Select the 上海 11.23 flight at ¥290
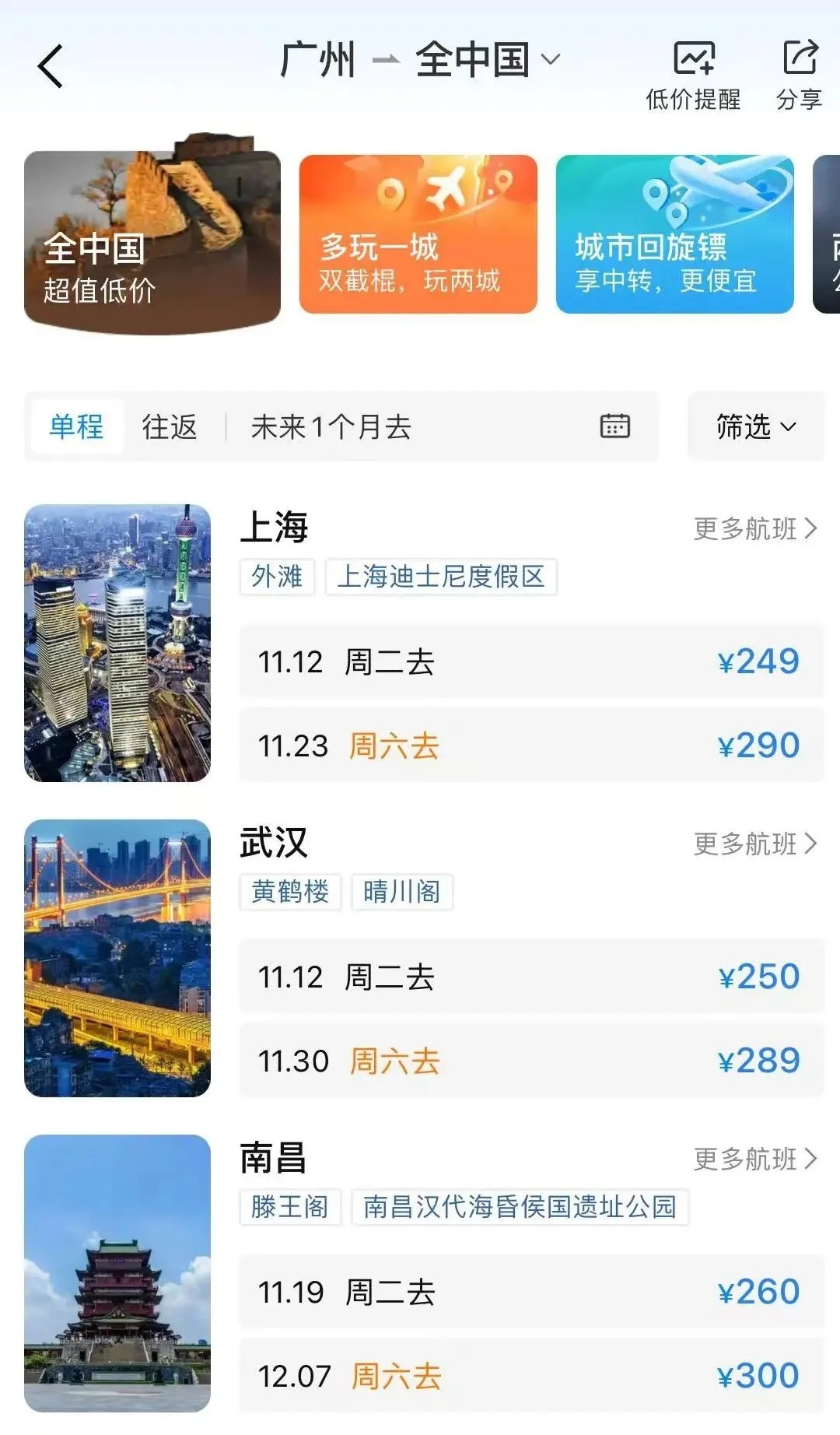Screen dimensions: 840x1435 coord(530,746)
